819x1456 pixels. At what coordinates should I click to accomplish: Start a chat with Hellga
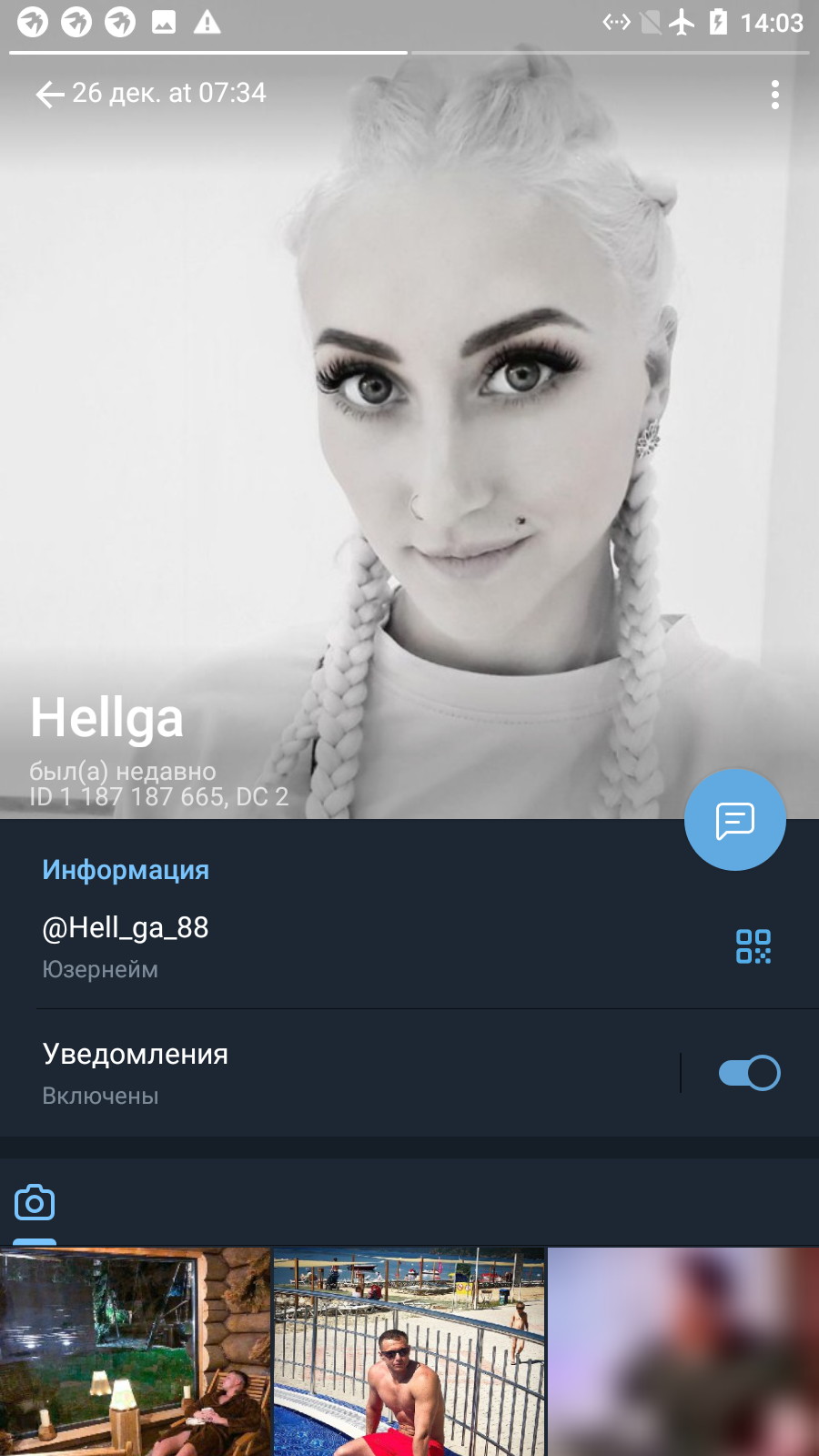734,820
